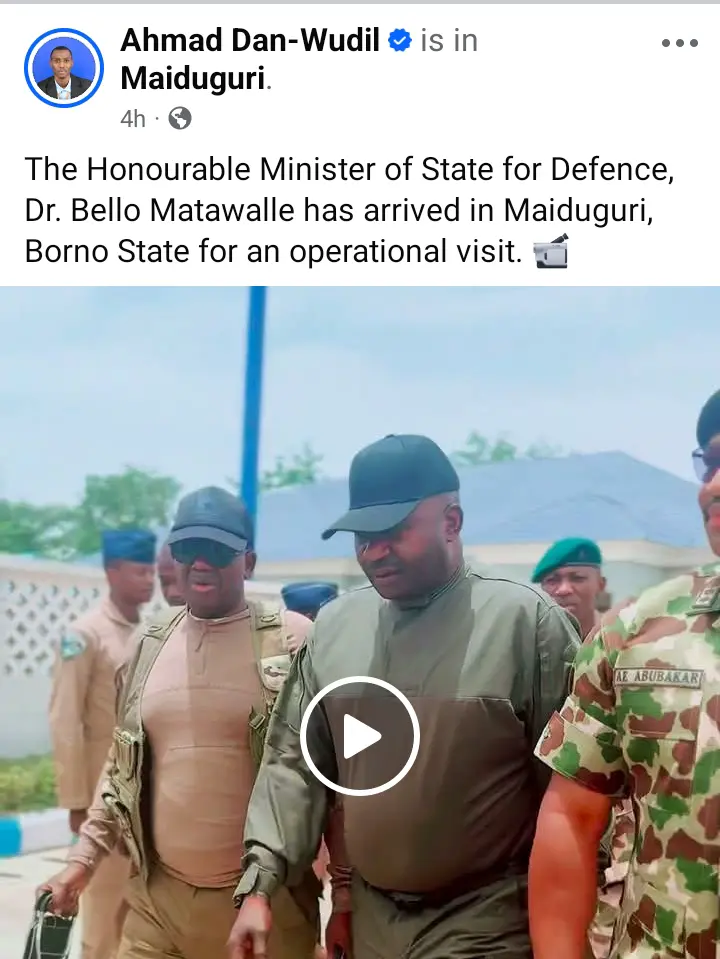Visit the Ahmad Dan-Wudil profile name link
This screenshot has height=959, width=720.
point(250,41)
